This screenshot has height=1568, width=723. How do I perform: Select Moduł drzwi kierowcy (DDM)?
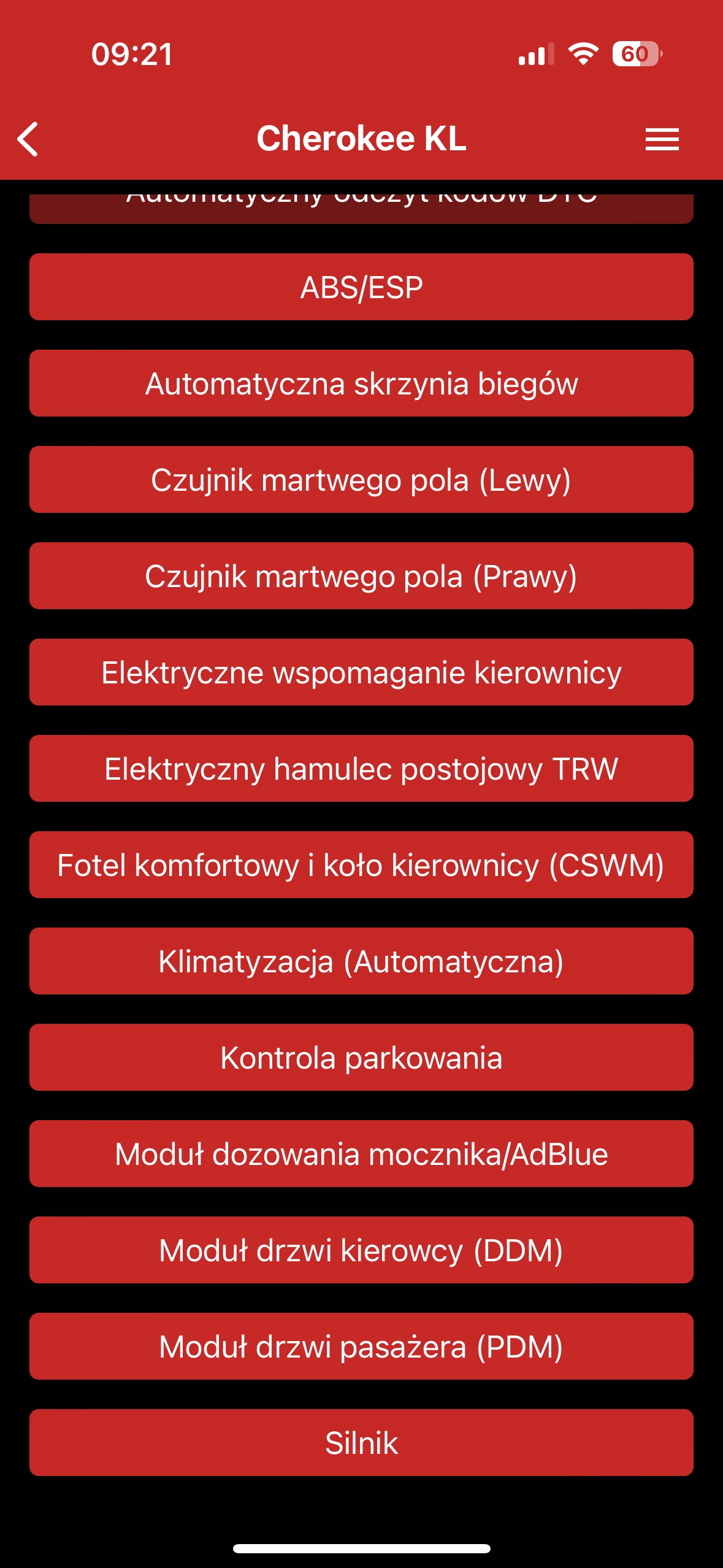[x=361, y=1250]
